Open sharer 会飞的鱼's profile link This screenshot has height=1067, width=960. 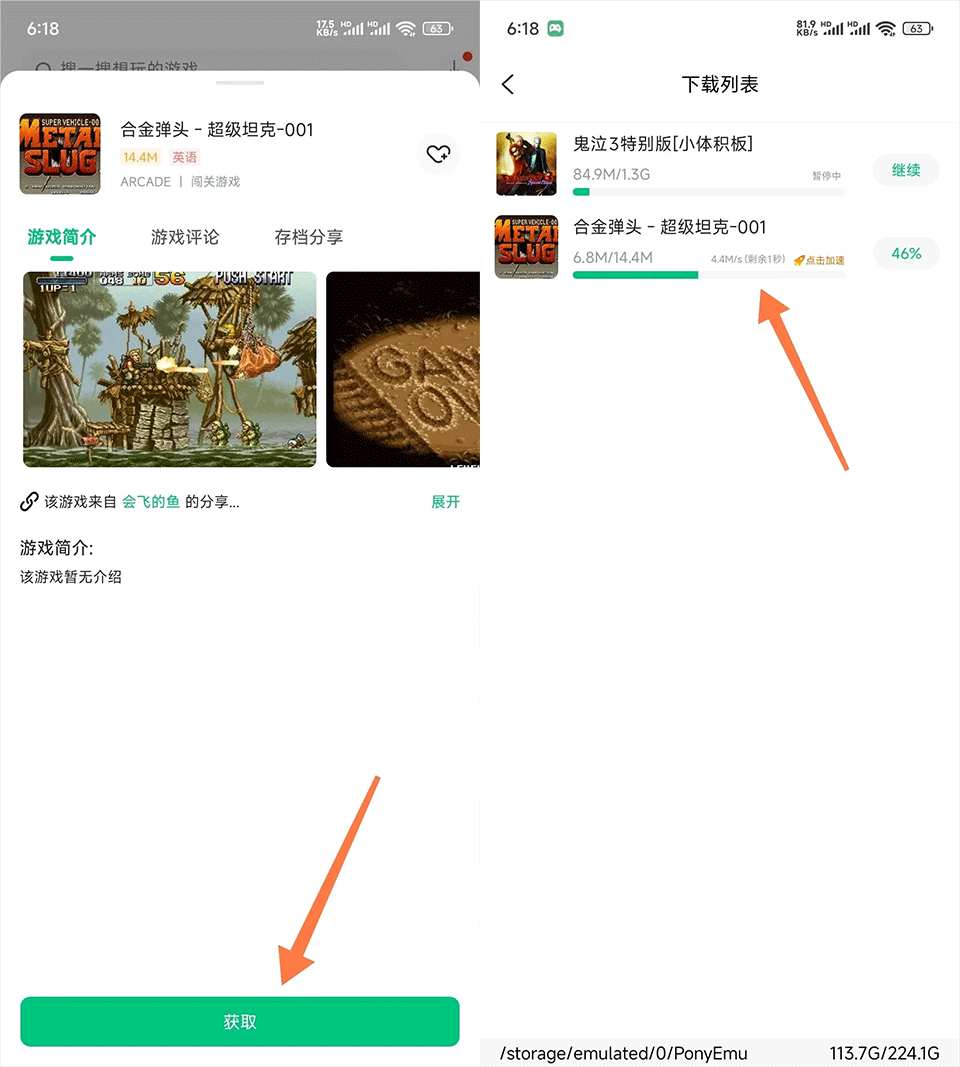[151, 502]
